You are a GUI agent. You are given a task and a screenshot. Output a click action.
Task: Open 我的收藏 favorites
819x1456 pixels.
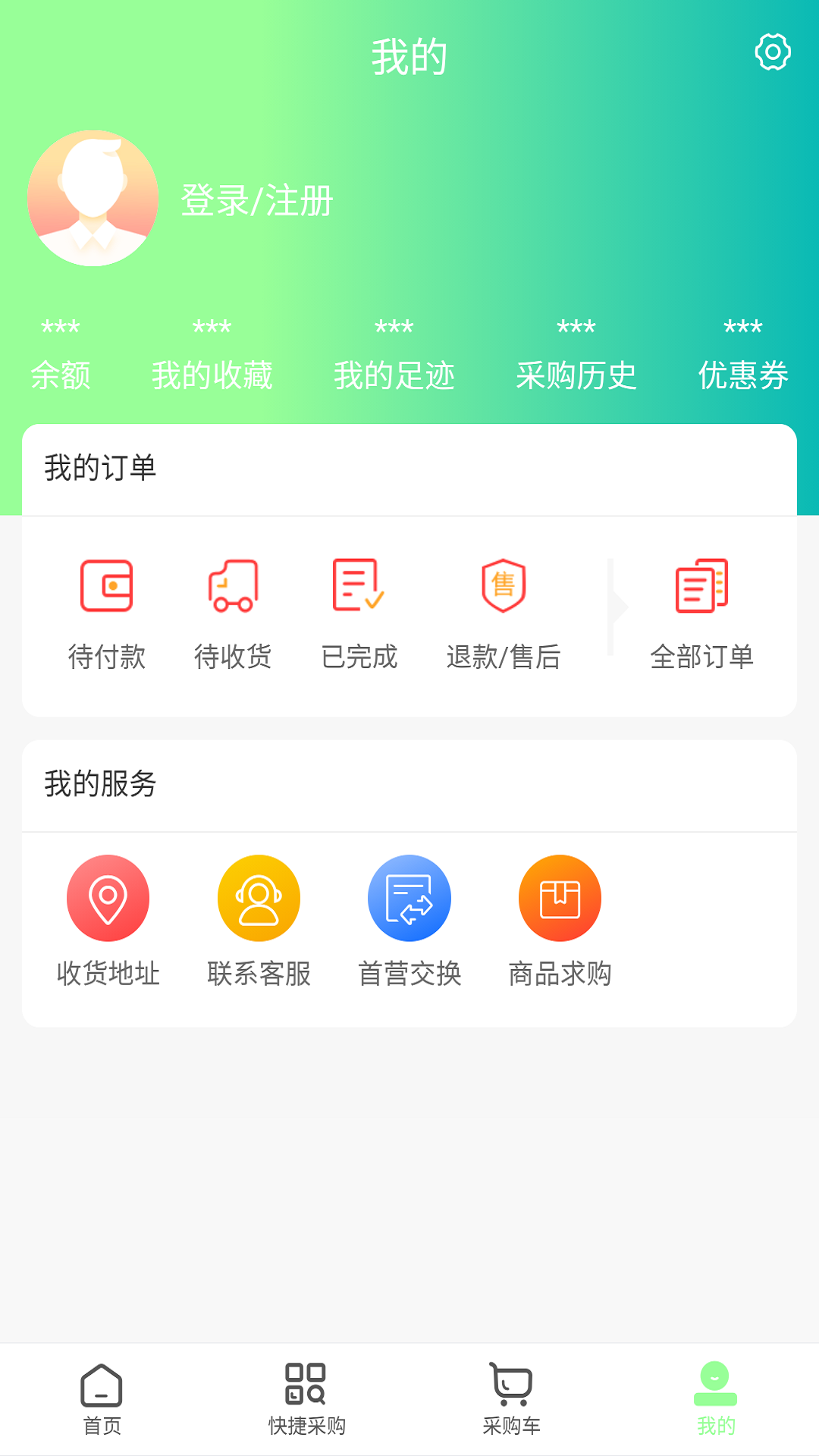(x=212, y=356)
